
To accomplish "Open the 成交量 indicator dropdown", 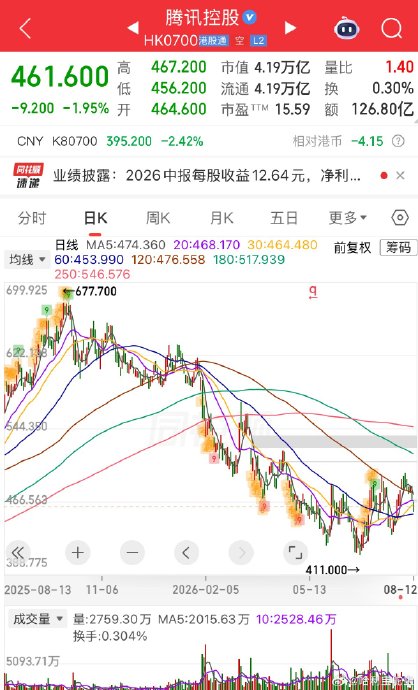I will click(x=37, y=620).
